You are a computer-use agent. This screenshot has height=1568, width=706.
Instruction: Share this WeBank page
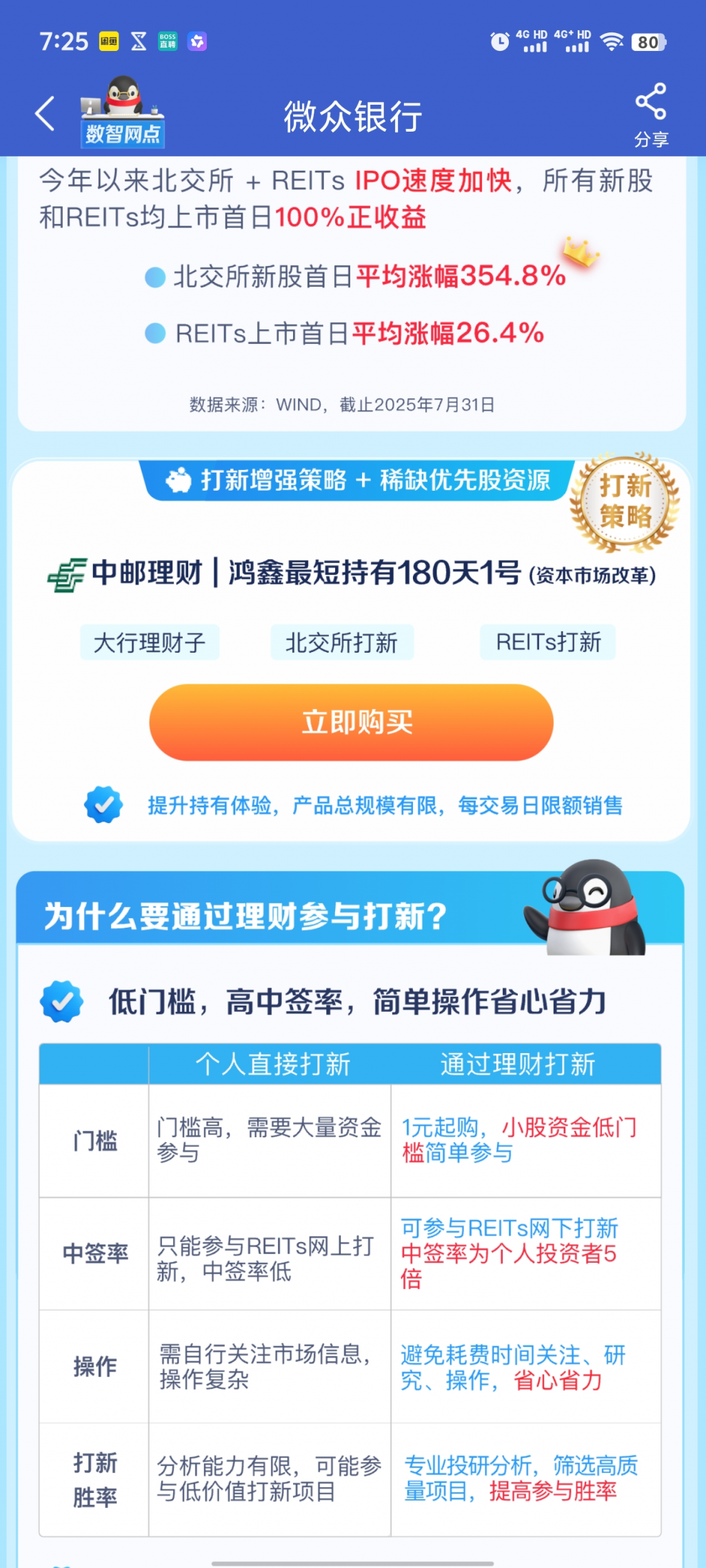coord(650,114)
